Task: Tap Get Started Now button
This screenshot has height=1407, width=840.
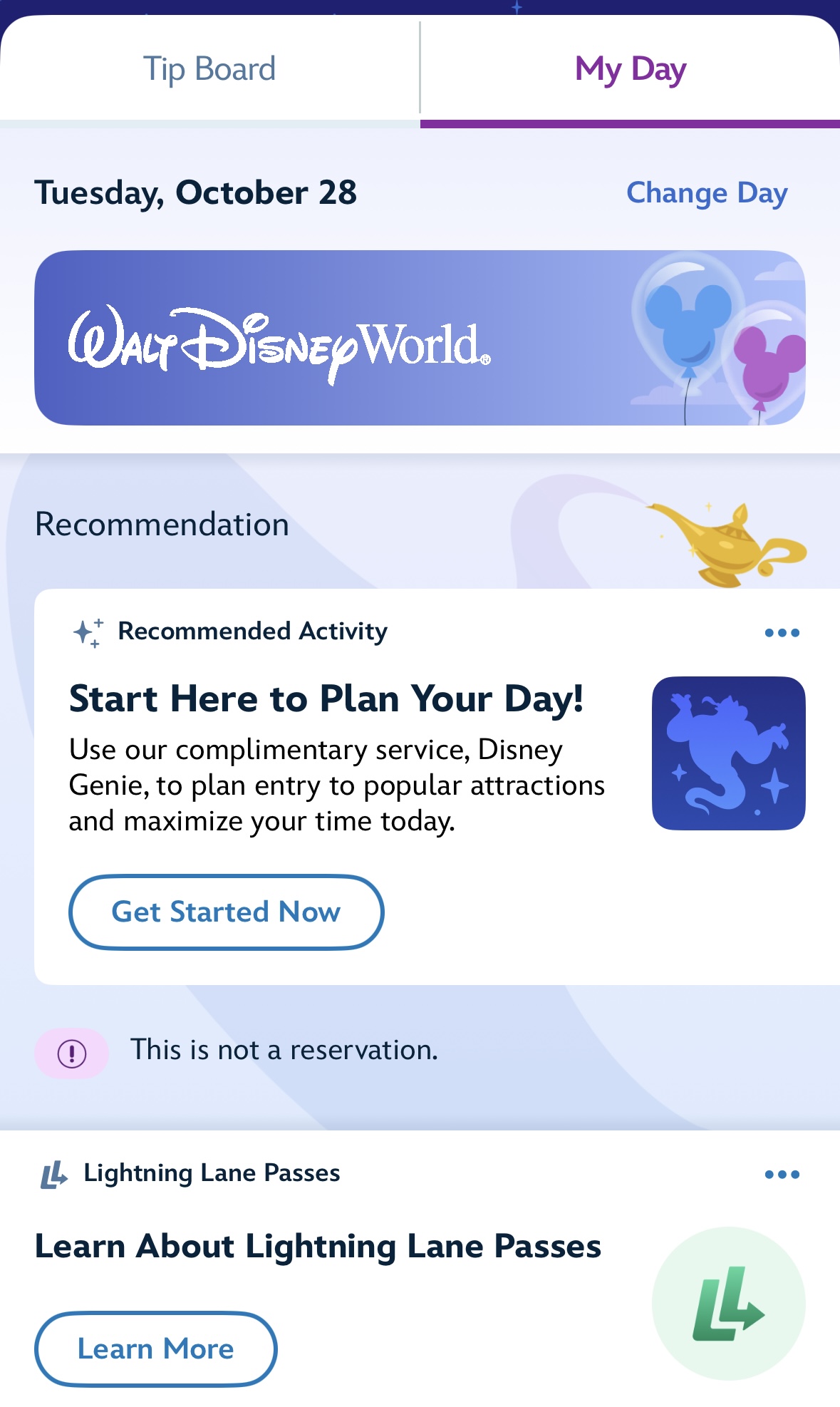Action: (226, 912)
